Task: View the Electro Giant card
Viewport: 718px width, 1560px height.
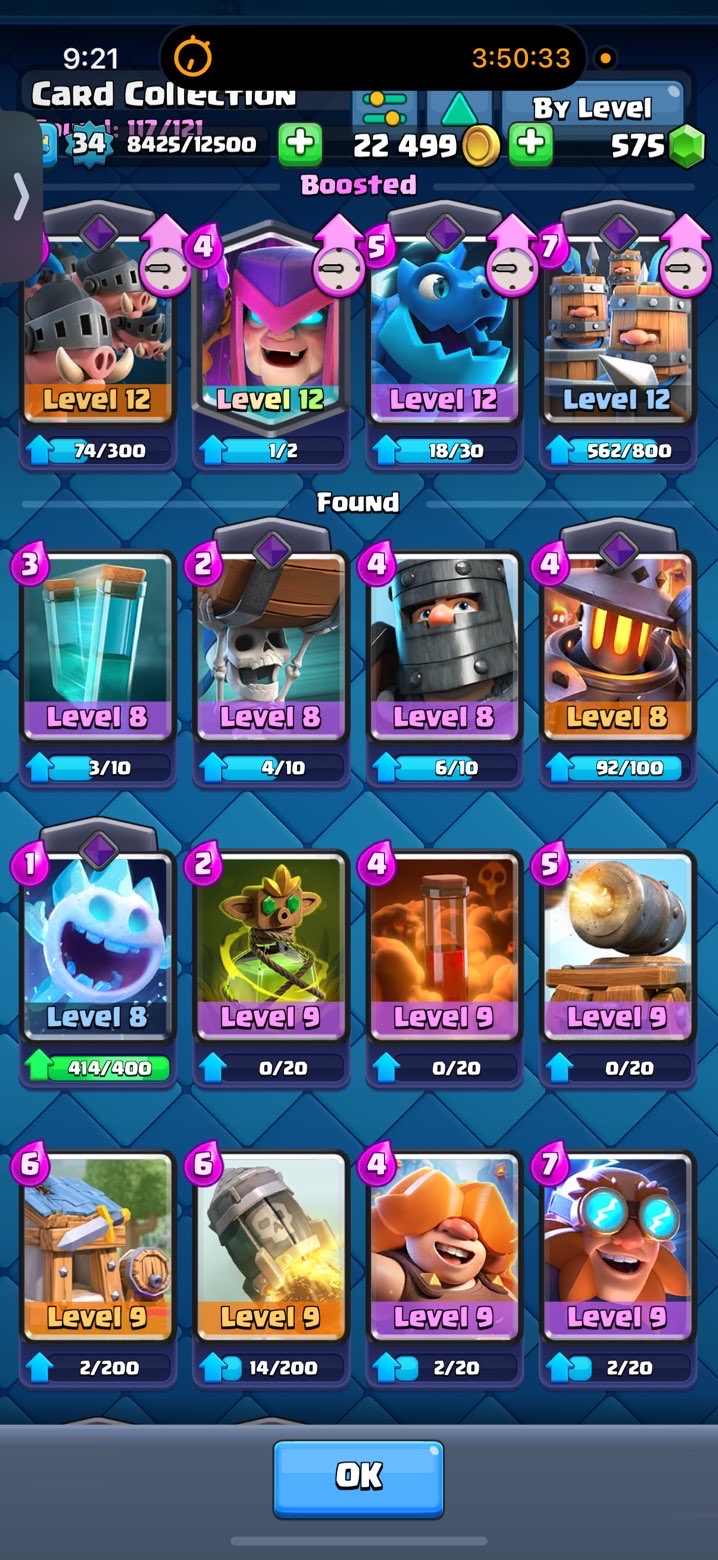Action: pos(617,1250)
